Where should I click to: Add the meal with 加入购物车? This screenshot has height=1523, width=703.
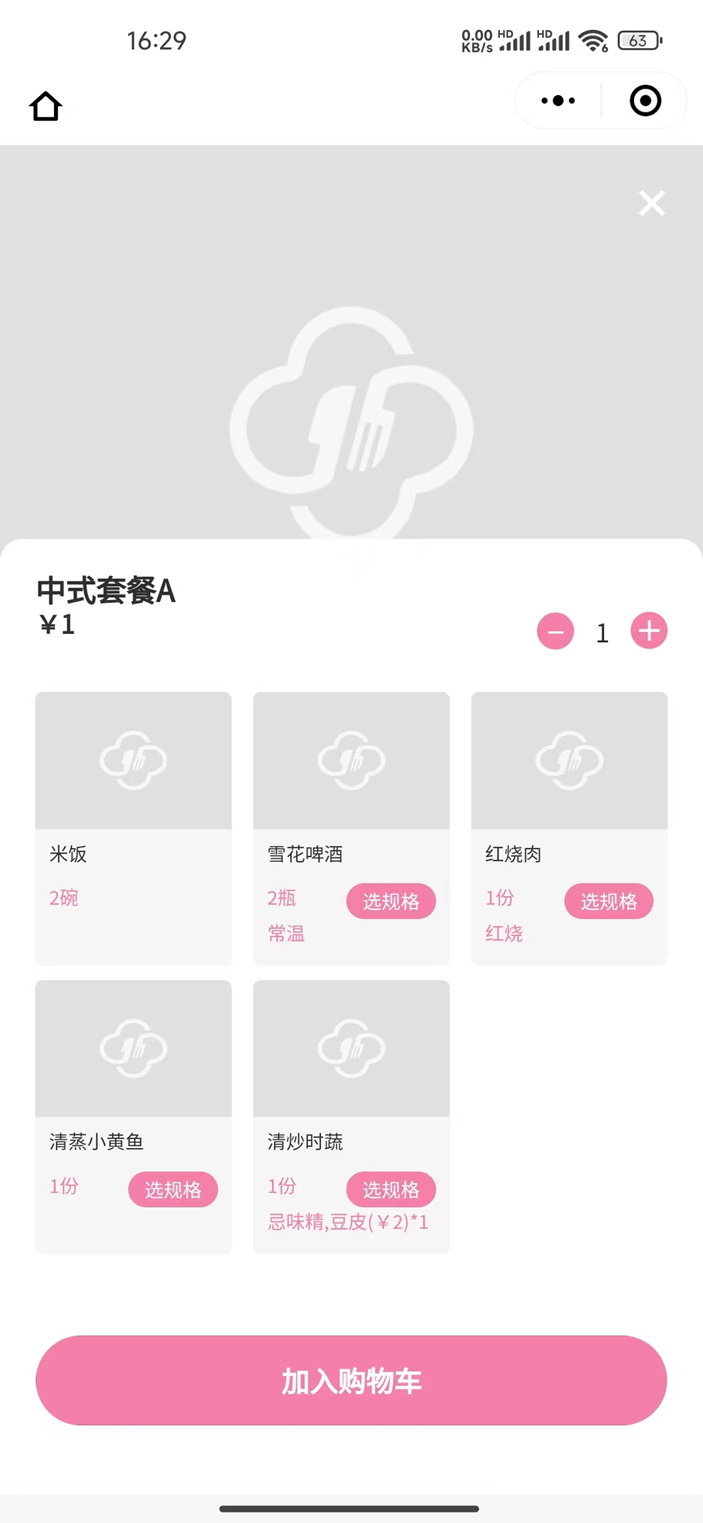click(351, 1380)
